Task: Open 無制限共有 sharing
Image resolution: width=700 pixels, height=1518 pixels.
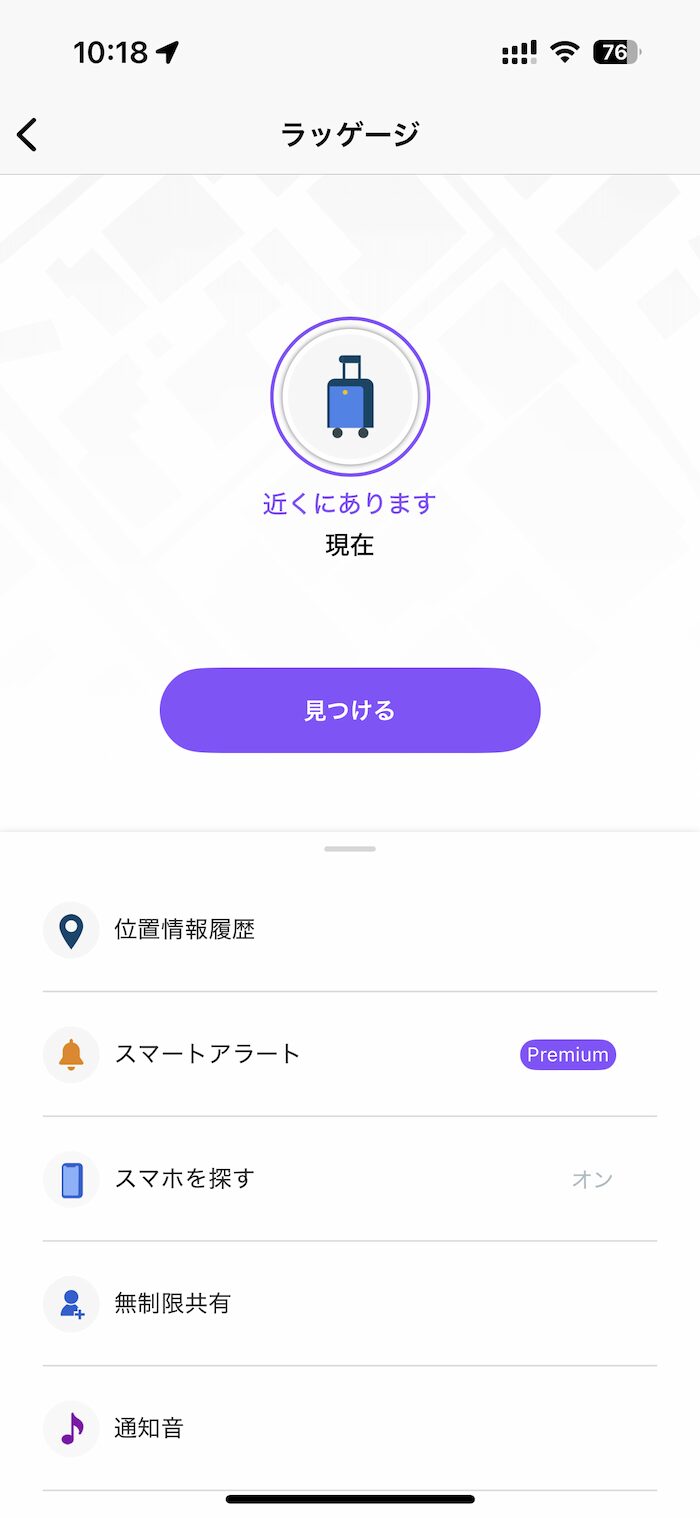Action: [x=350, y=1304]
